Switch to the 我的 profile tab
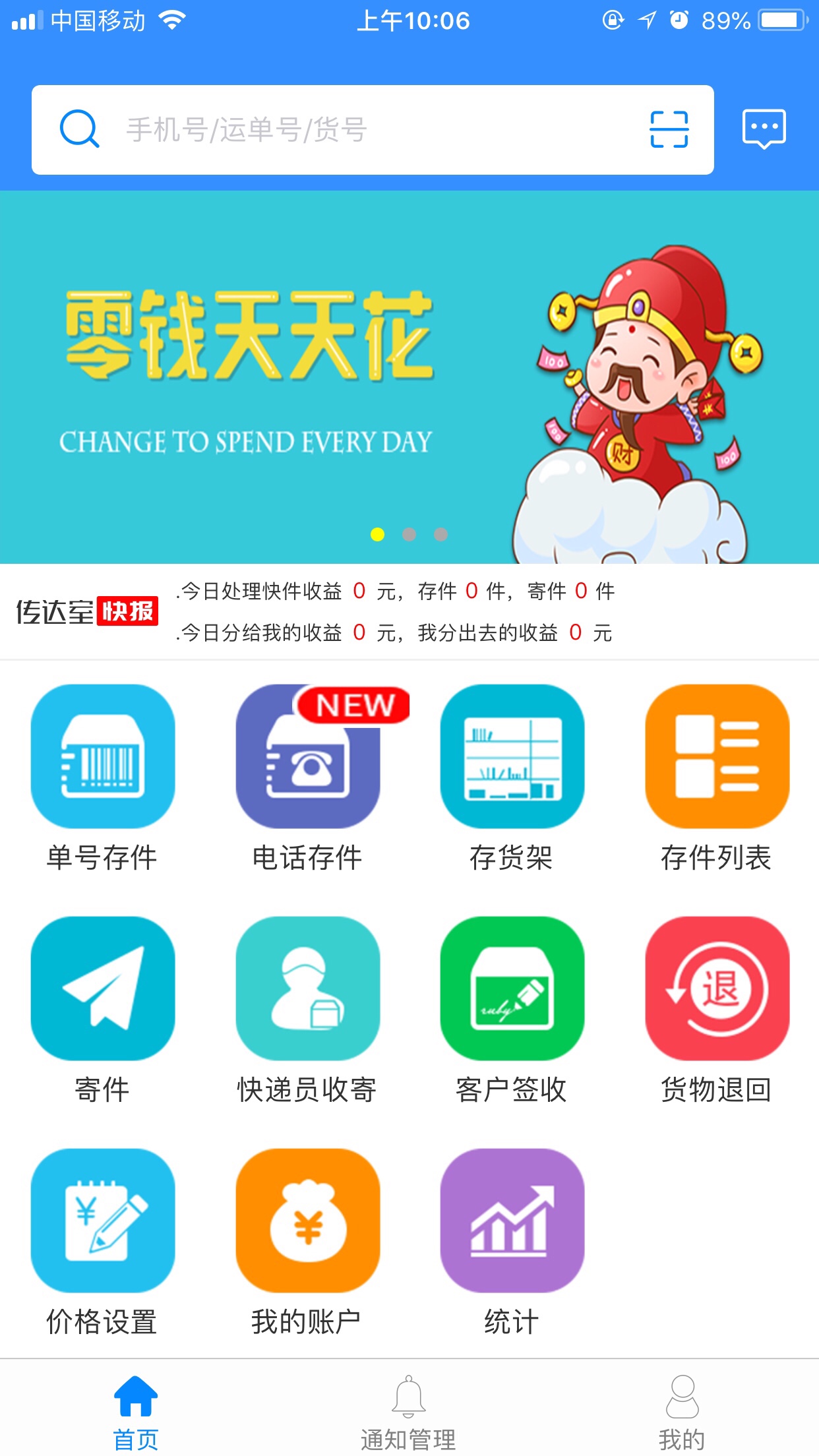Image resolution: width=819 pixels, height=1456 pixels. 682,1411
